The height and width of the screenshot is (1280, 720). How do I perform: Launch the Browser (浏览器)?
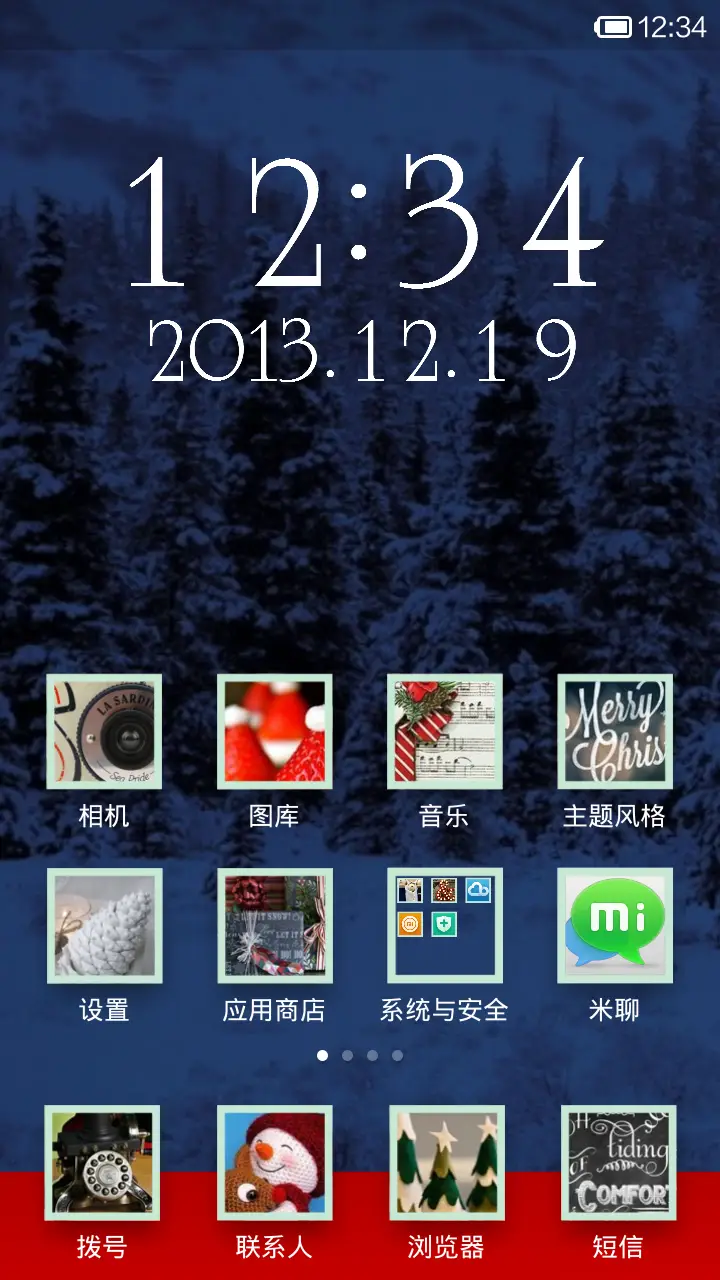[444, 1160]
